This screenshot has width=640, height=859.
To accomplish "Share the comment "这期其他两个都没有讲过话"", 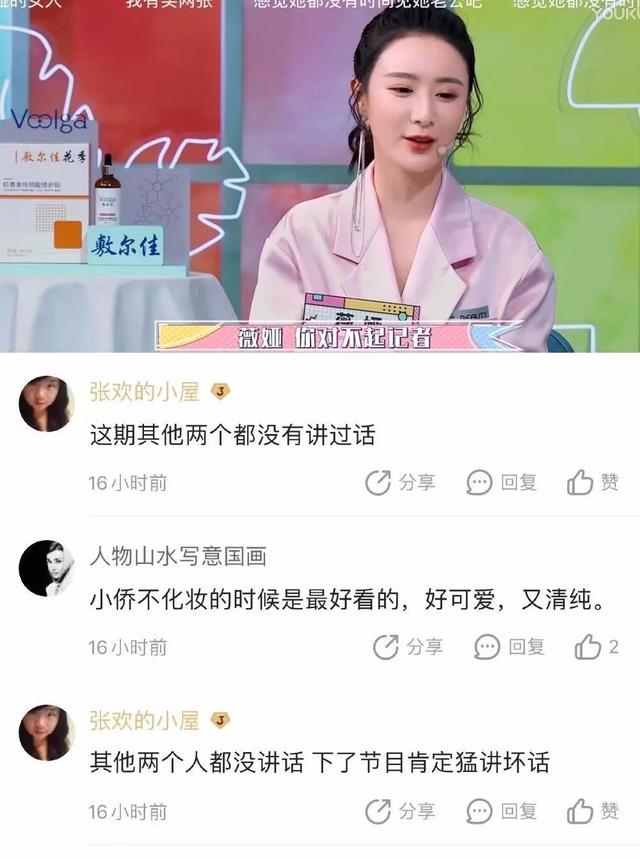I will (400, 483).
